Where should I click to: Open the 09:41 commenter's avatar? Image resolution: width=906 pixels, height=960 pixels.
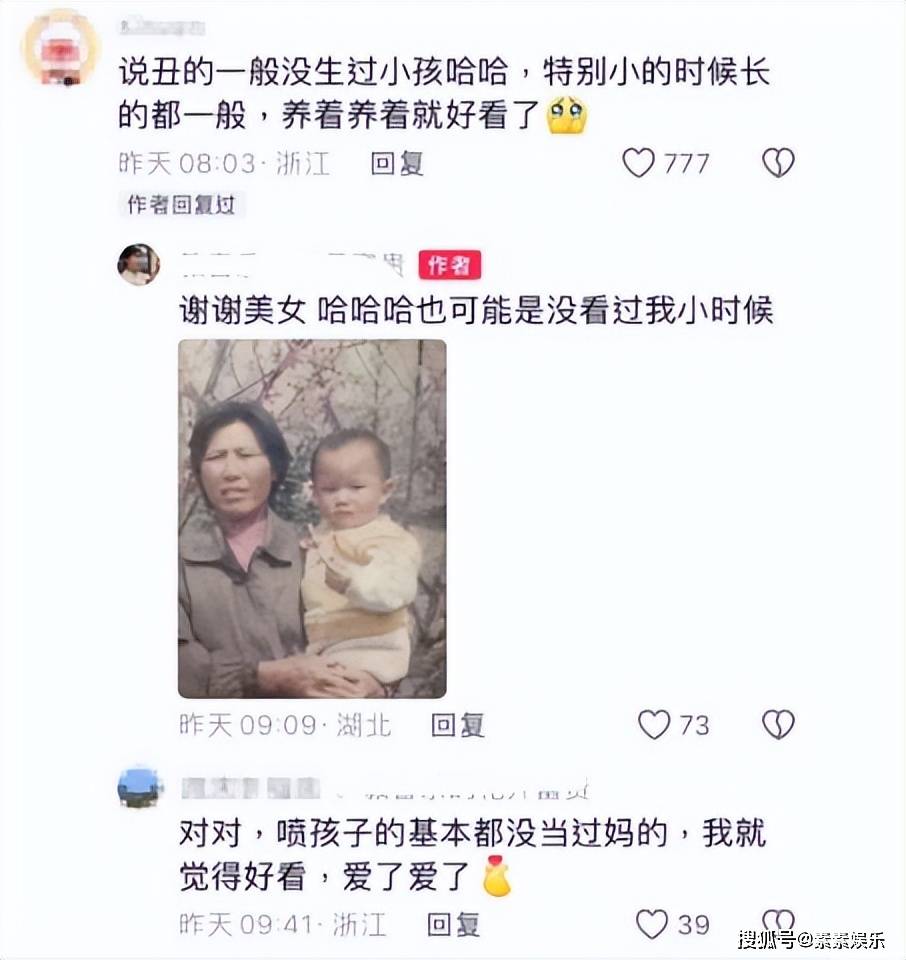[x=139, y=787]
